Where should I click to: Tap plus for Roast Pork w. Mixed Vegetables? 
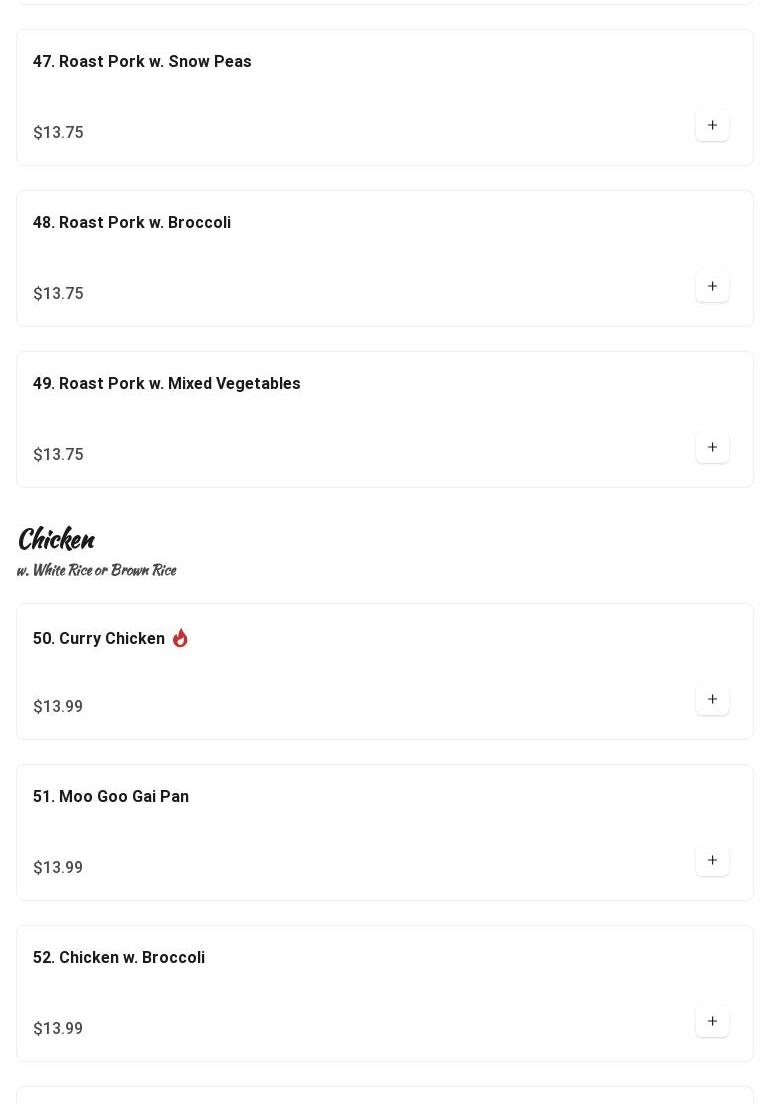click(x=712, y=448)
